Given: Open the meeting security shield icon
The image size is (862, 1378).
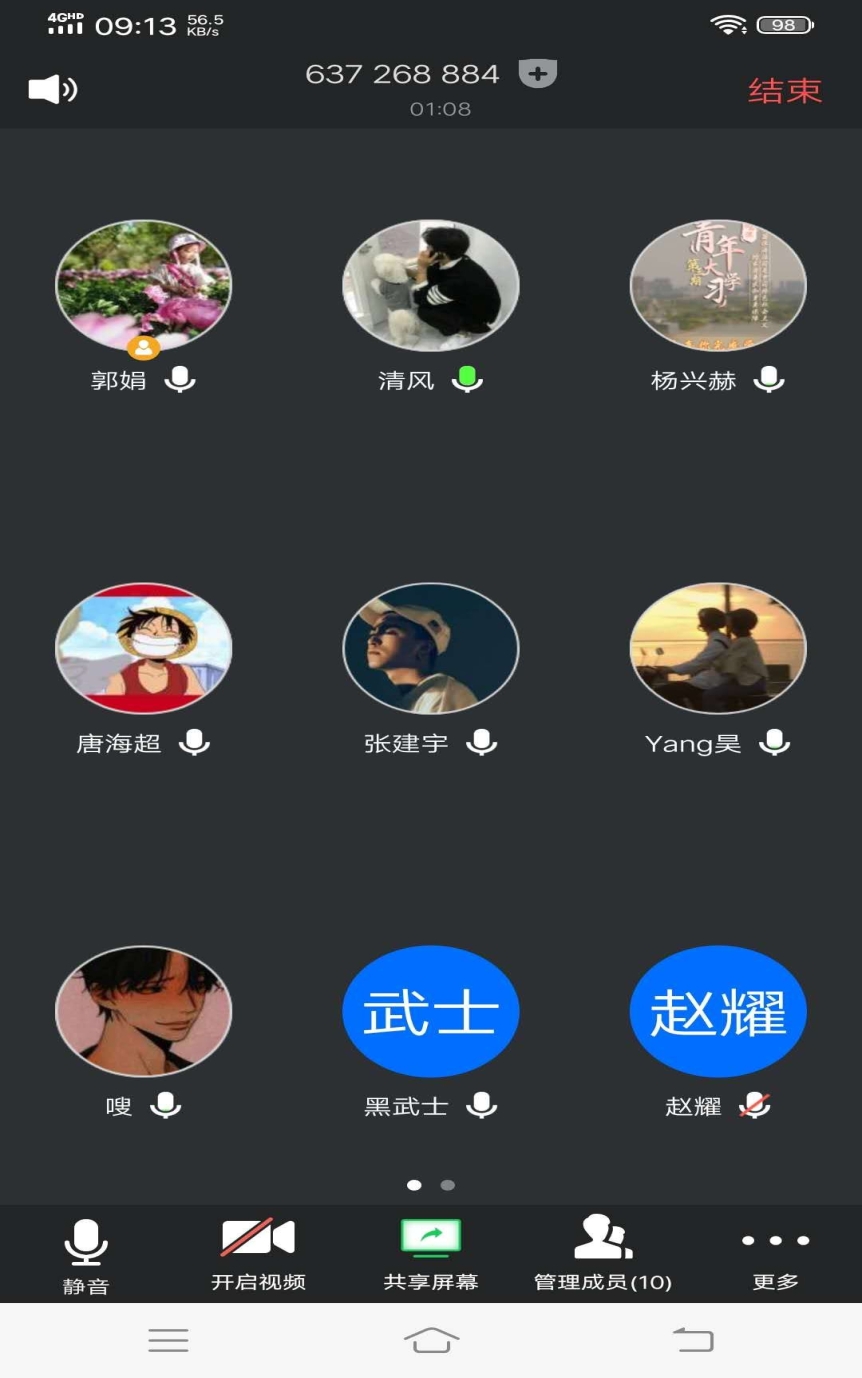Looking at the screenshot, I should 537,74.
